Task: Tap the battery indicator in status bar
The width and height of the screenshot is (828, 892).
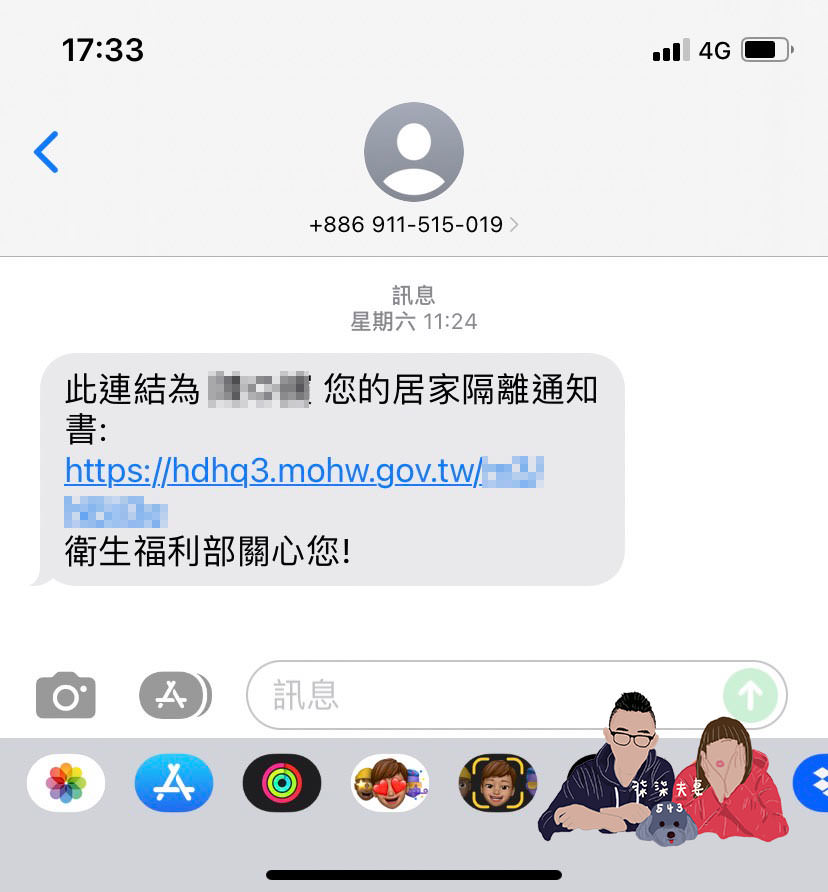Action: (766, 49)
